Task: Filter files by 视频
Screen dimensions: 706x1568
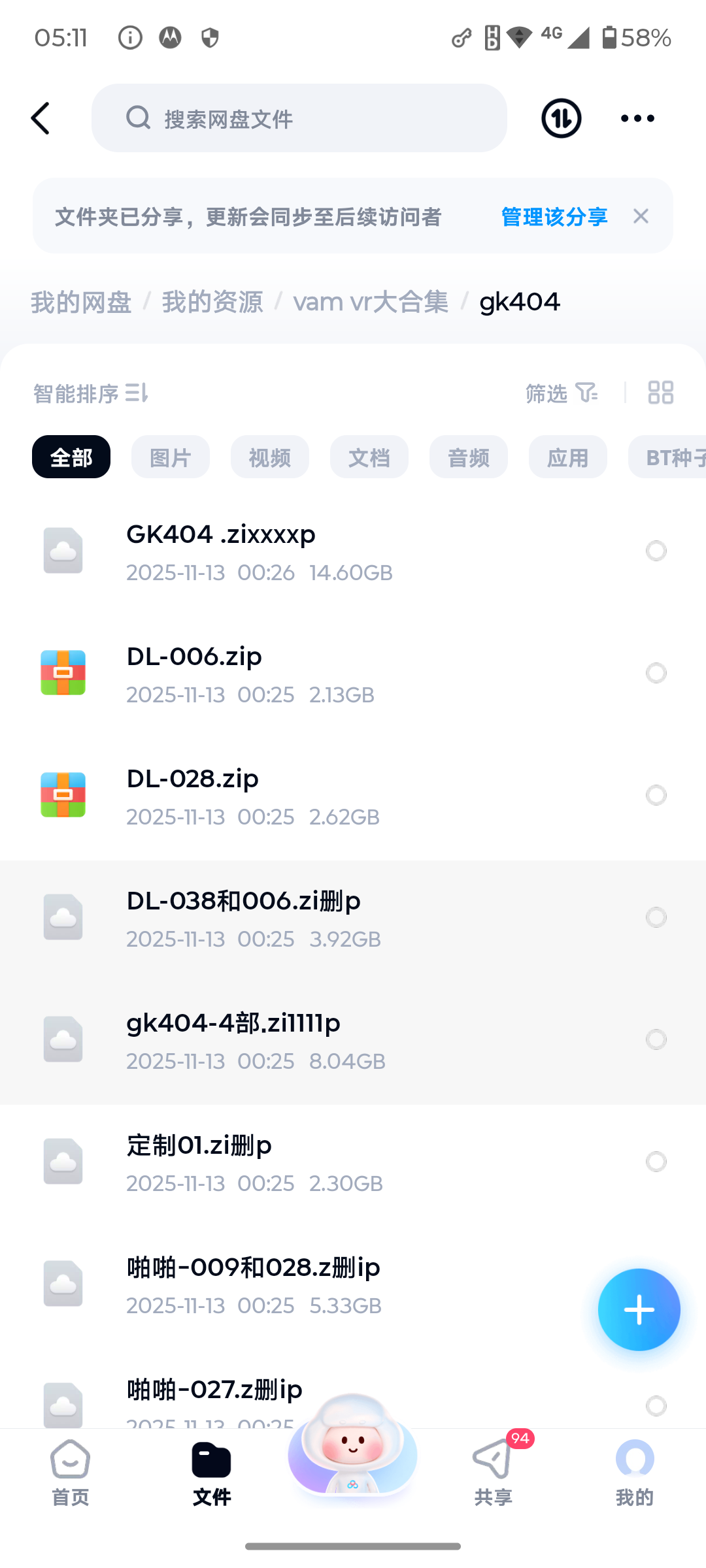Action: coord(269,457)
